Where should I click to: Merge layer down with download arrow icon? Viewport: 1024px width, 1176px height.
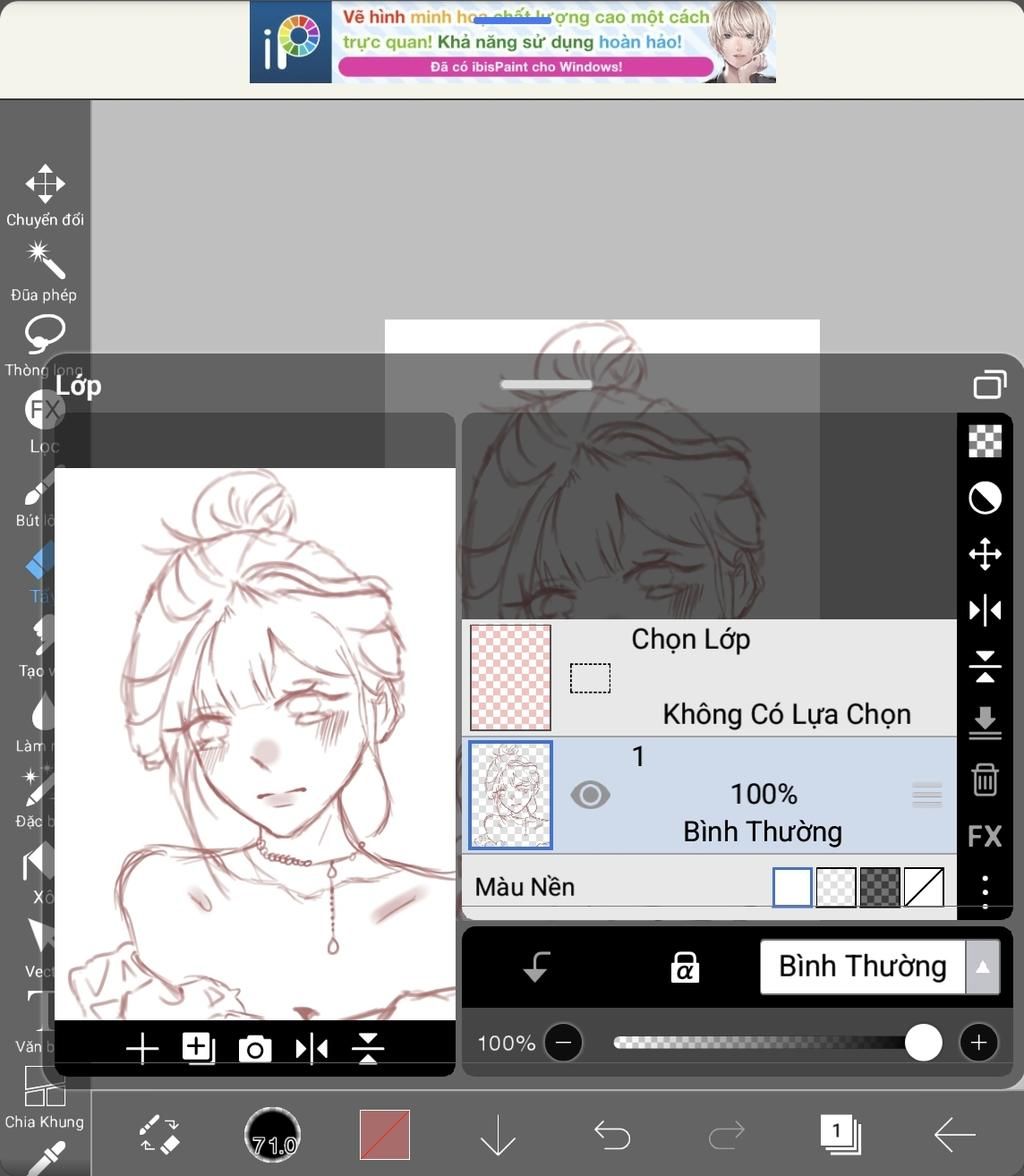pyautogui.click(x=985, y=722)
